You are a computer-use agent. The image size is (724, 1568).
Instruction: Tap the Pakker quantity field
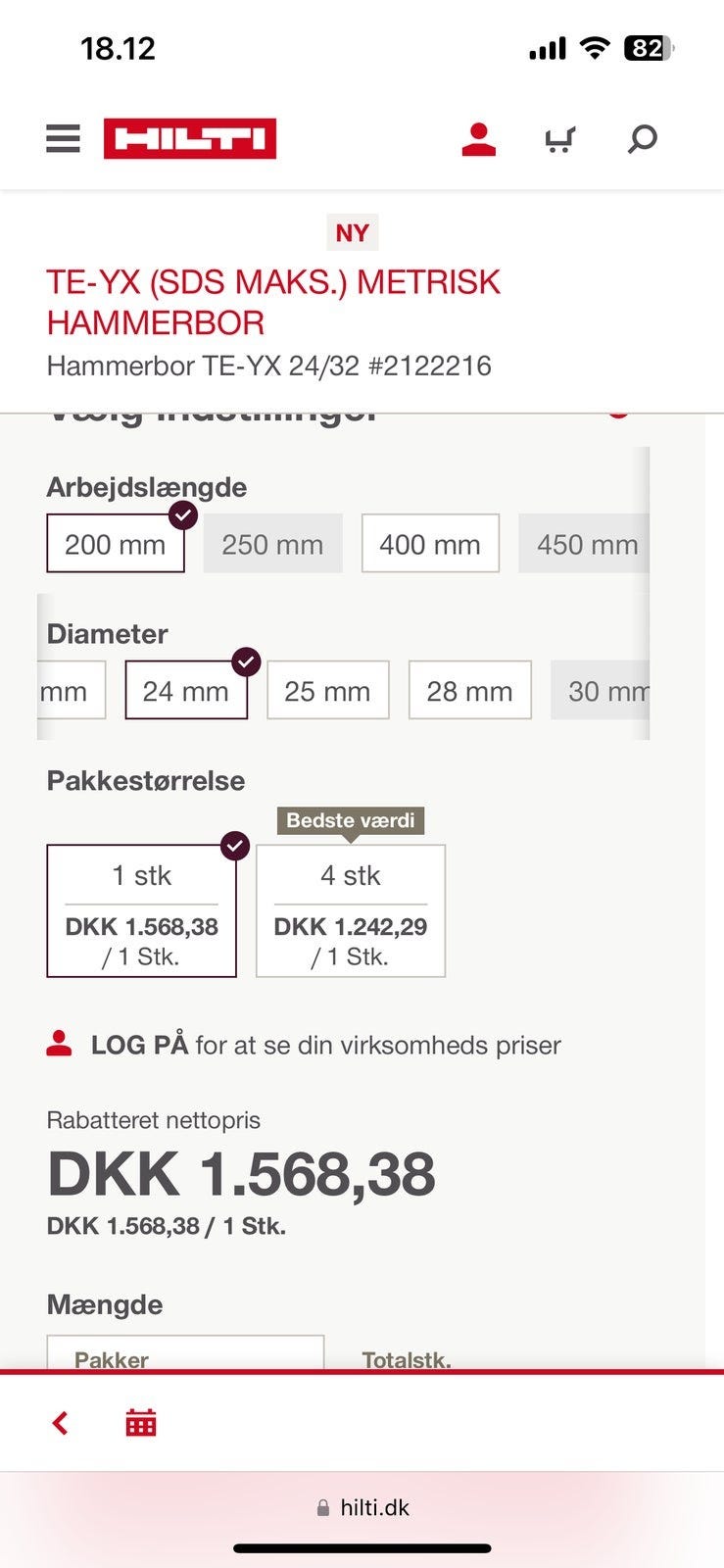coord(185,1352)
